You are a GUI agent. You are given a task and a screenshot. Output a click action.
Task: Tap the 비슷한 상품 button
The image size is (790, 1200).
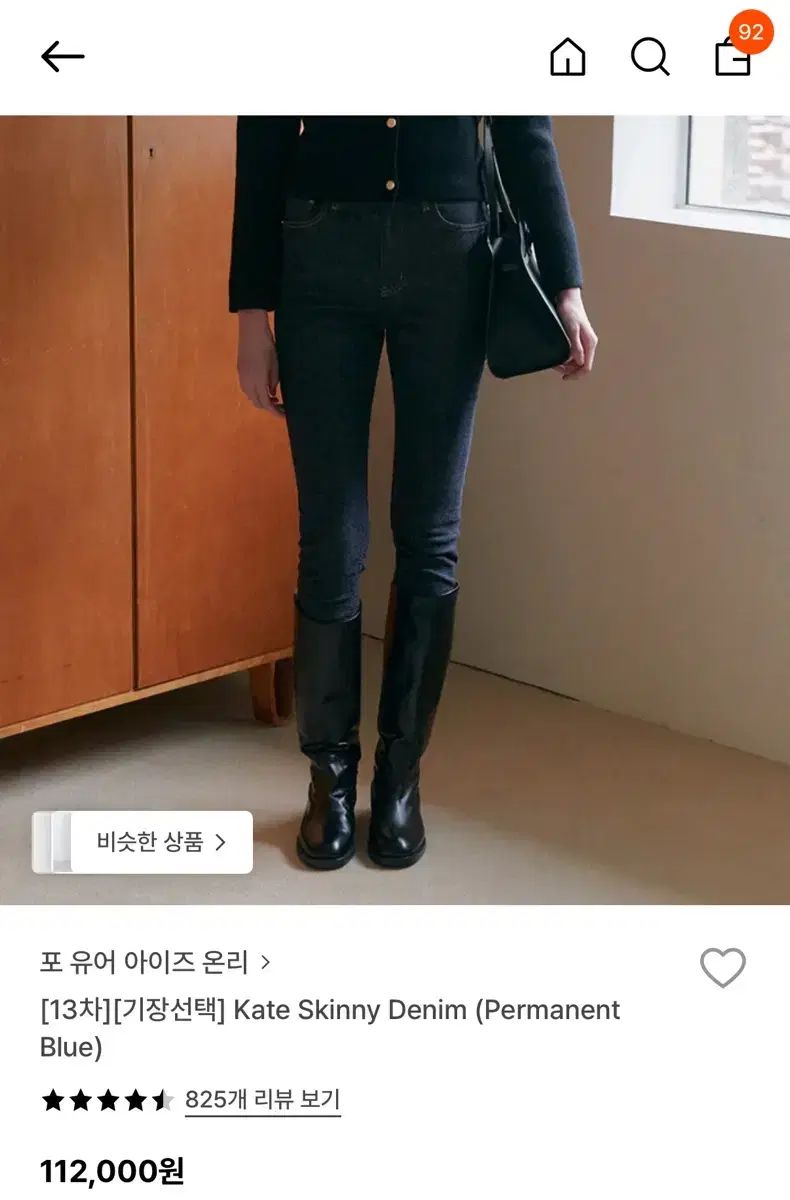(x=143, y=842)
